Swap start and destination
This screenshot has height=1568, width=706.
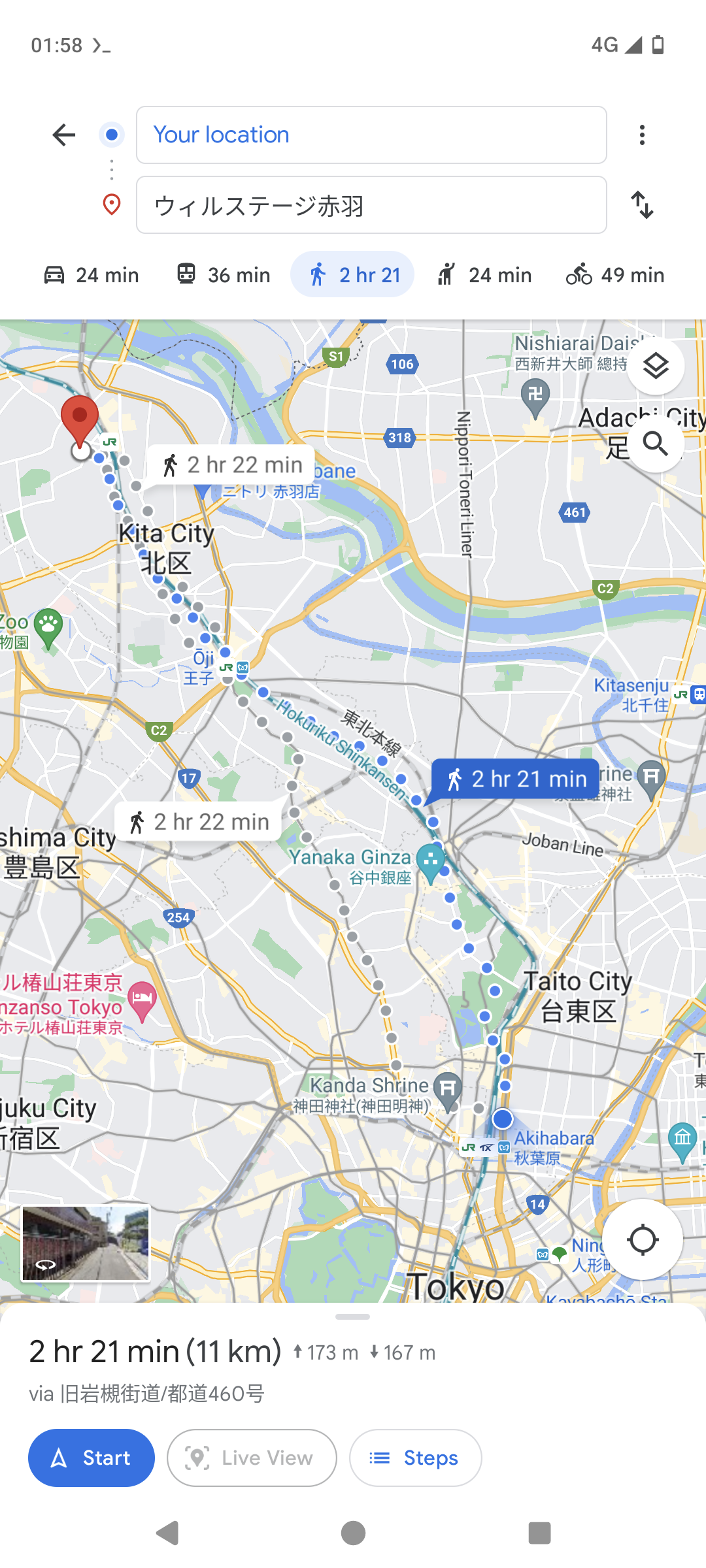642,205
